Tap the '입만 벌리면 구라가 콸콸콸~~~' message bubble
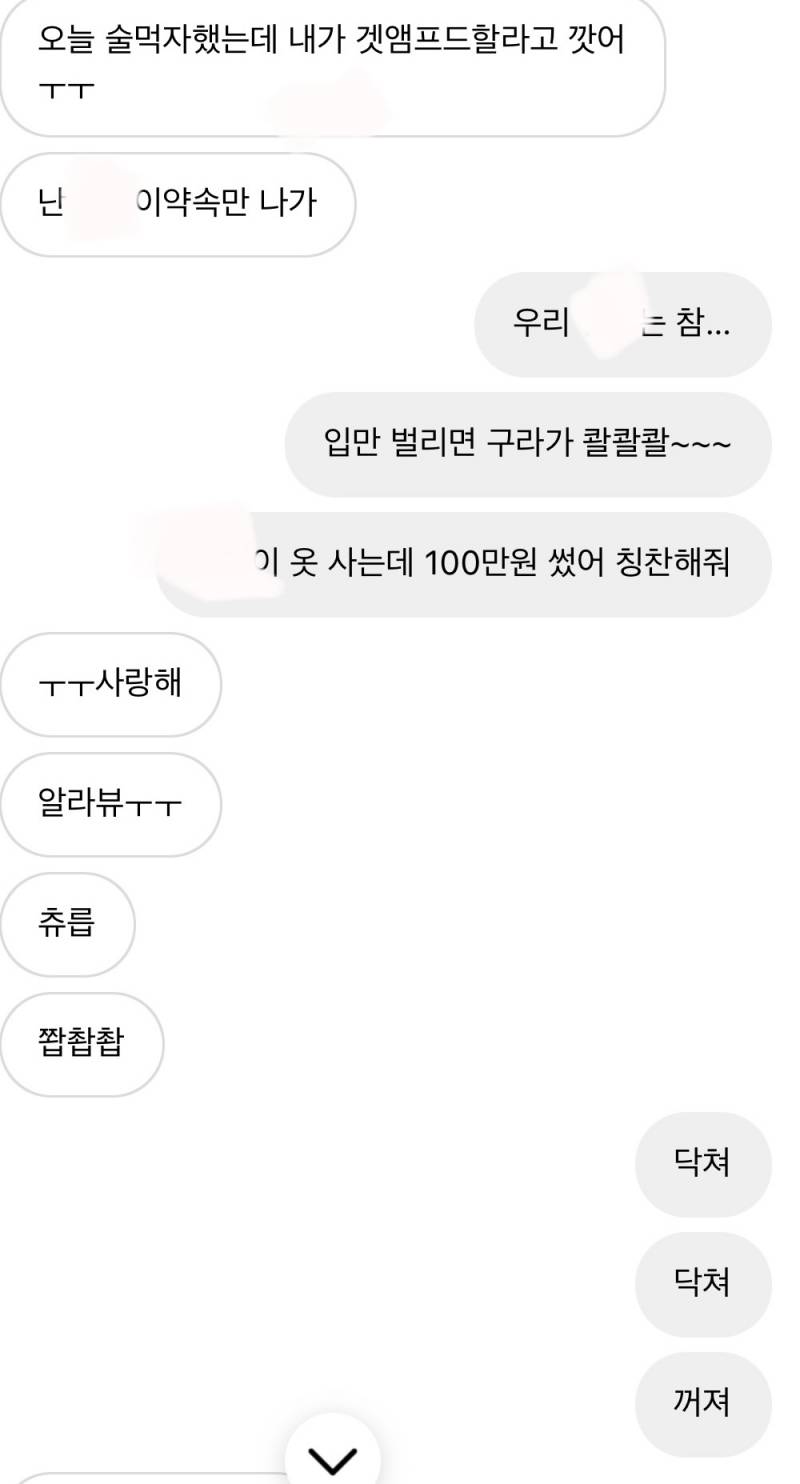 point(530,443)
